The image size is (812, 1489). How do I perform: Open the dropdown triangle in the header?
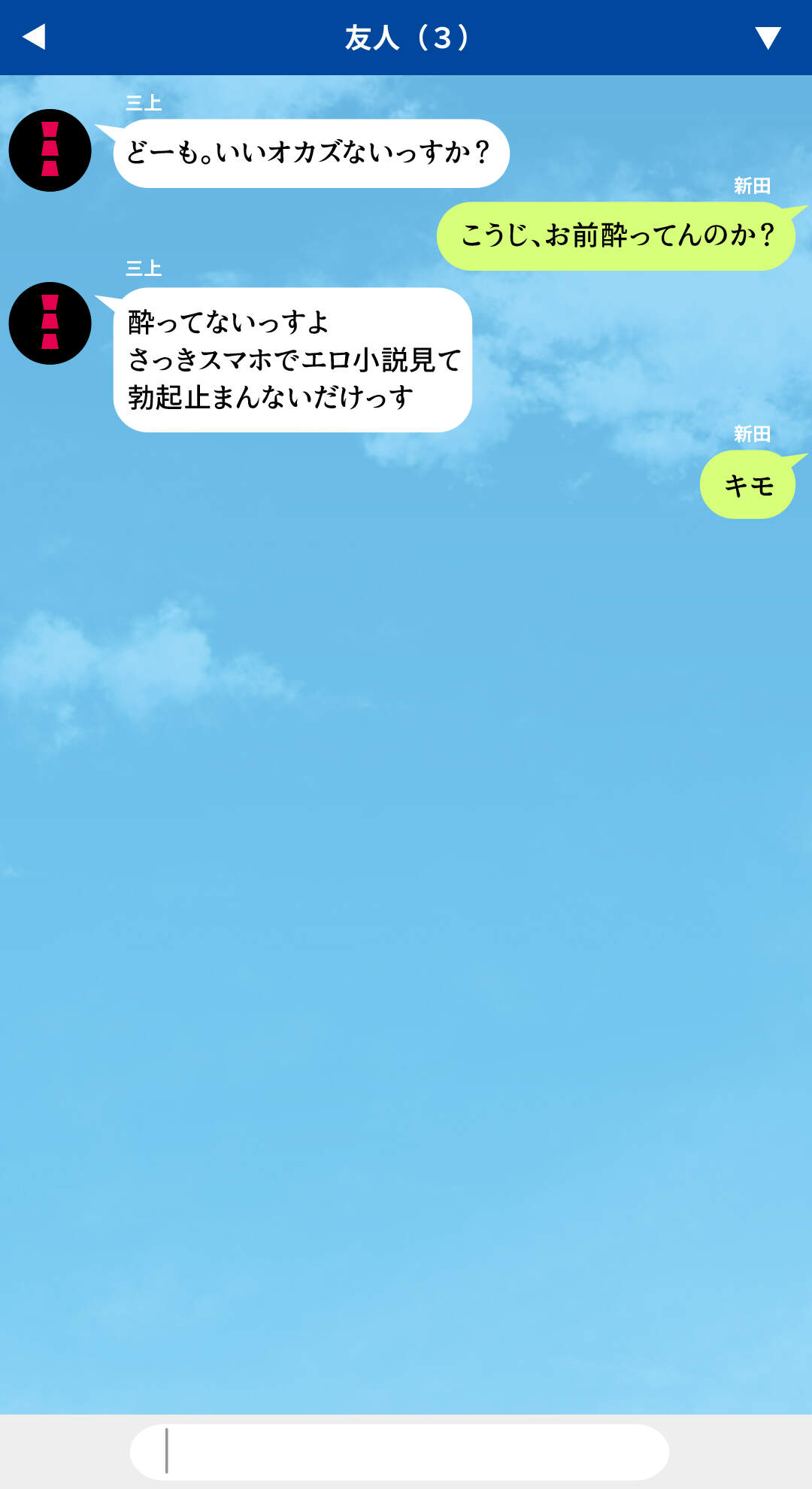[768, 38]
